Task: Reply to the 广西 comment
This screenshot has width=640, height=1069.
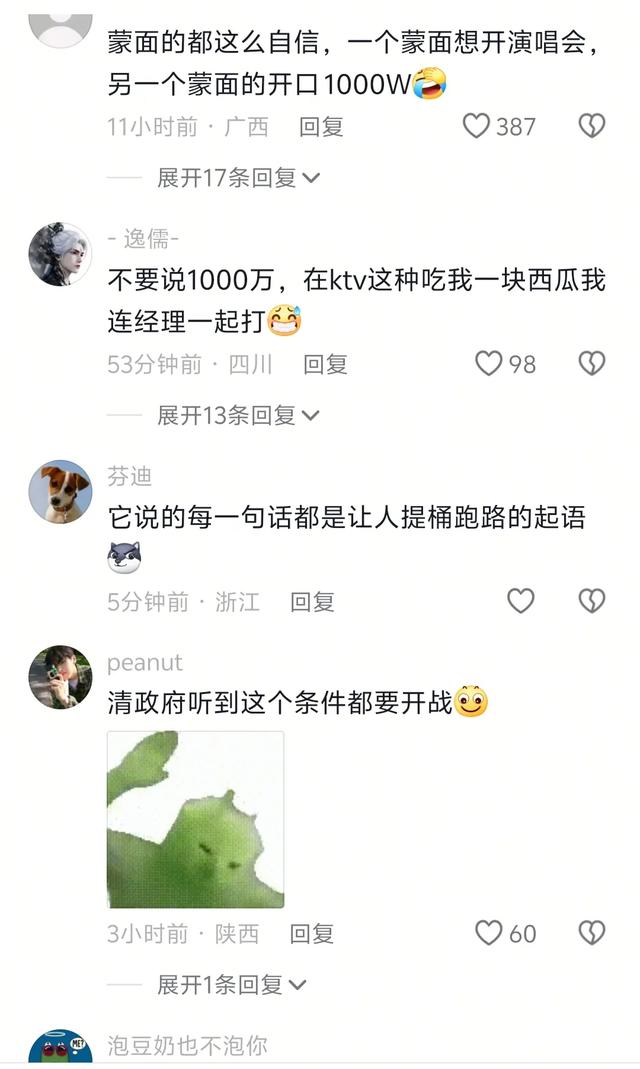Action: point(321,127)
